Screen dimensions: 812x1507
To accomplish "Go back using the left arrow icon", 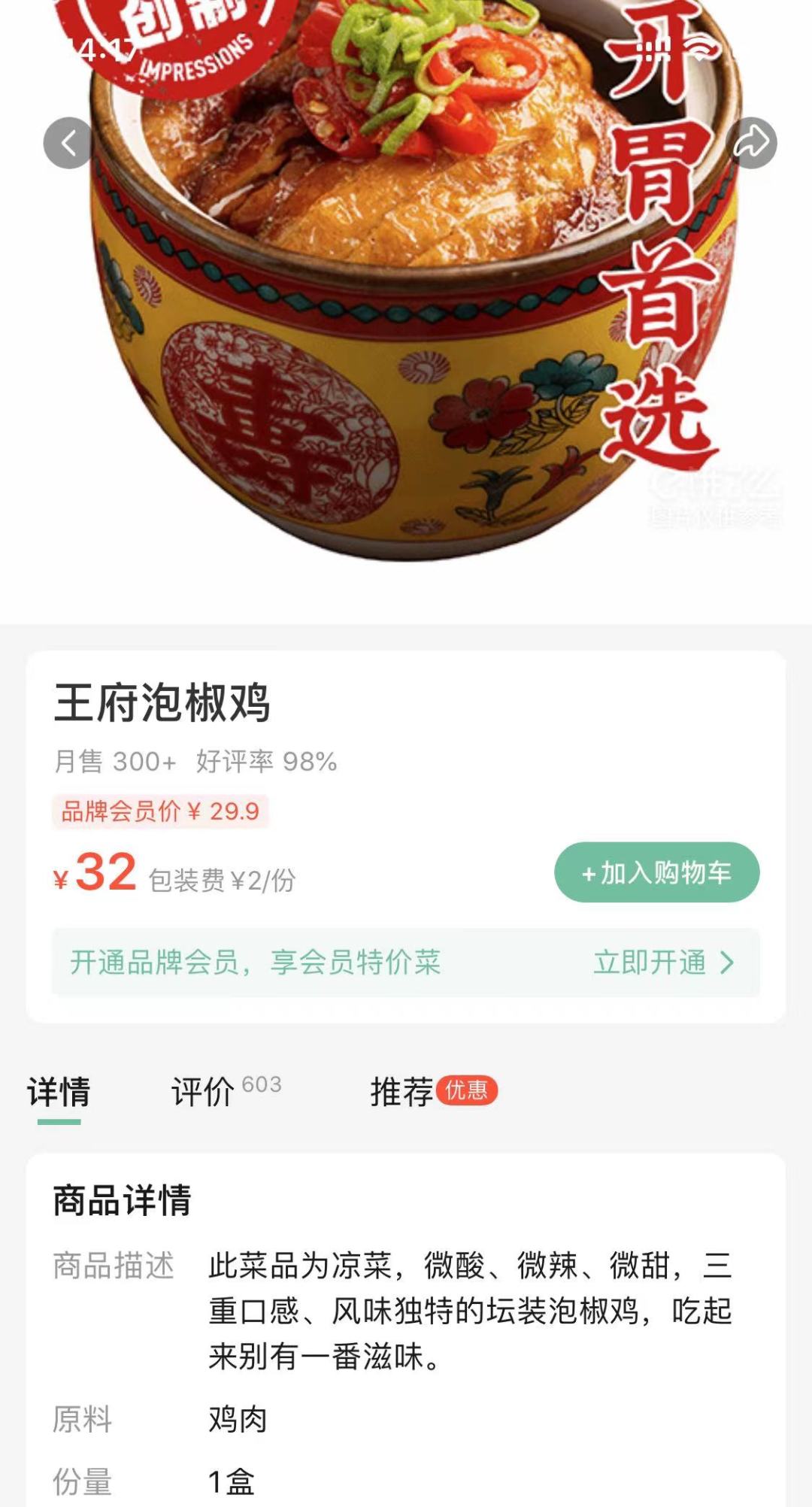I will coord(68,143).
